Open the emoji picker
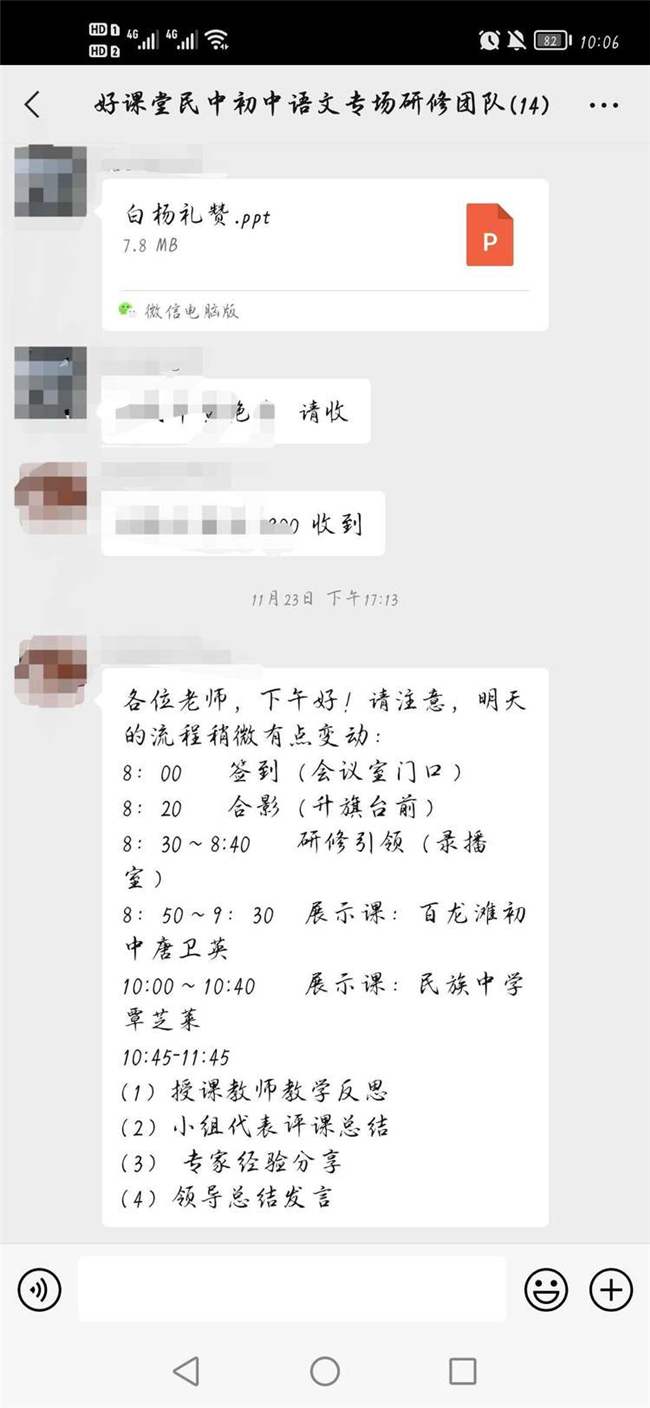 (546, 1290)
